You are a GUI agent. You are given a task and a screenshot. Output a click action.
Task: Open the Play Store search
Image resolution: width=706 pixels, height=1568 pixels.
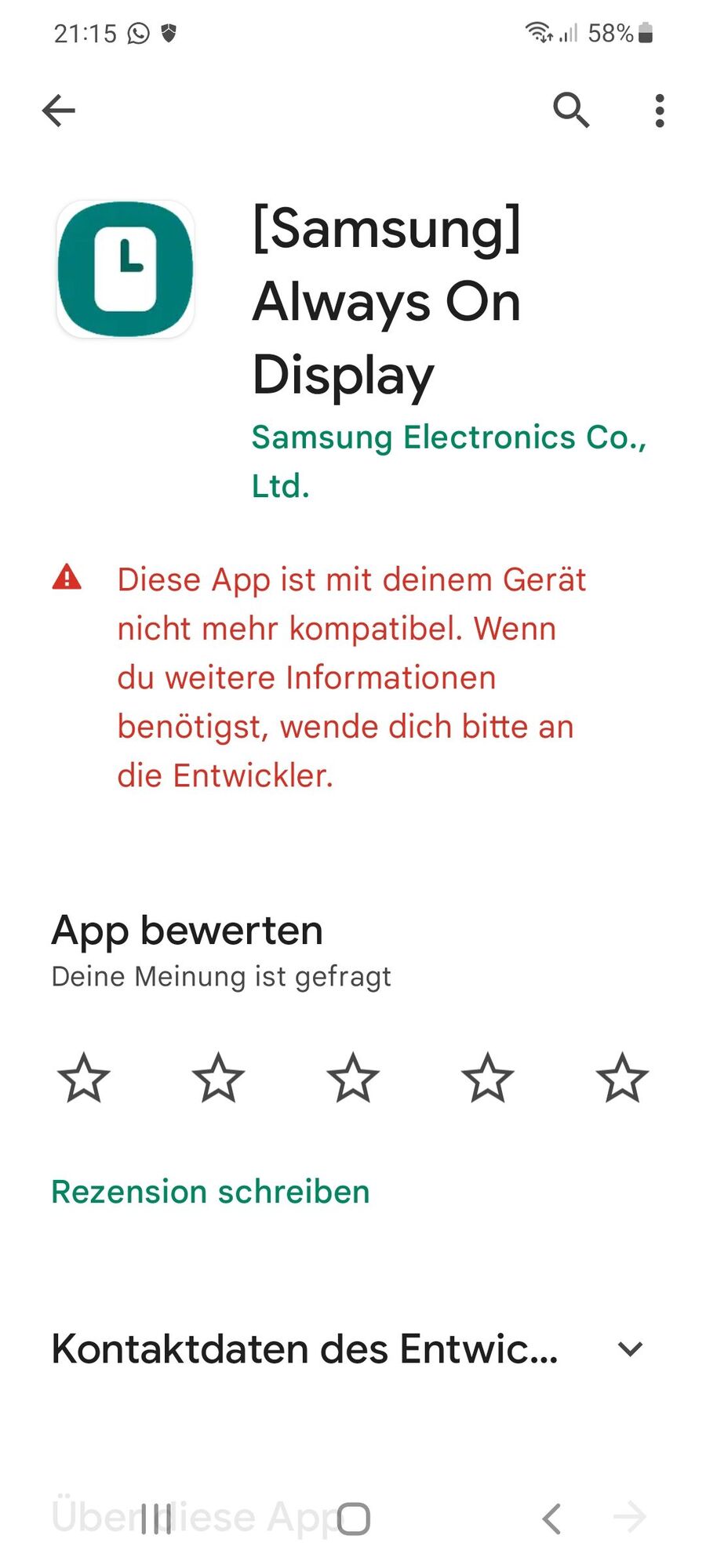coord(572,110)
